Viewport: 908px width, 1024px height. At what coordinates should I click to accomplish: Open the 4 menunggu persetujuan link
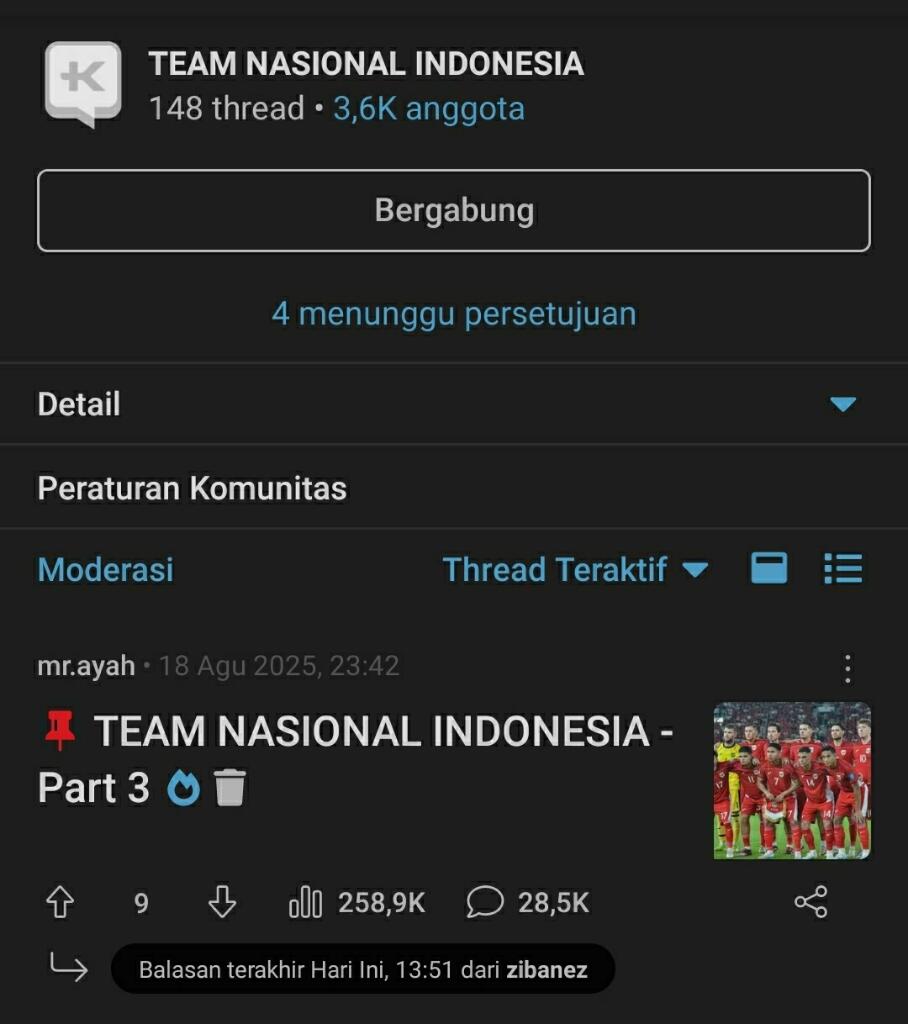point(454,313)
